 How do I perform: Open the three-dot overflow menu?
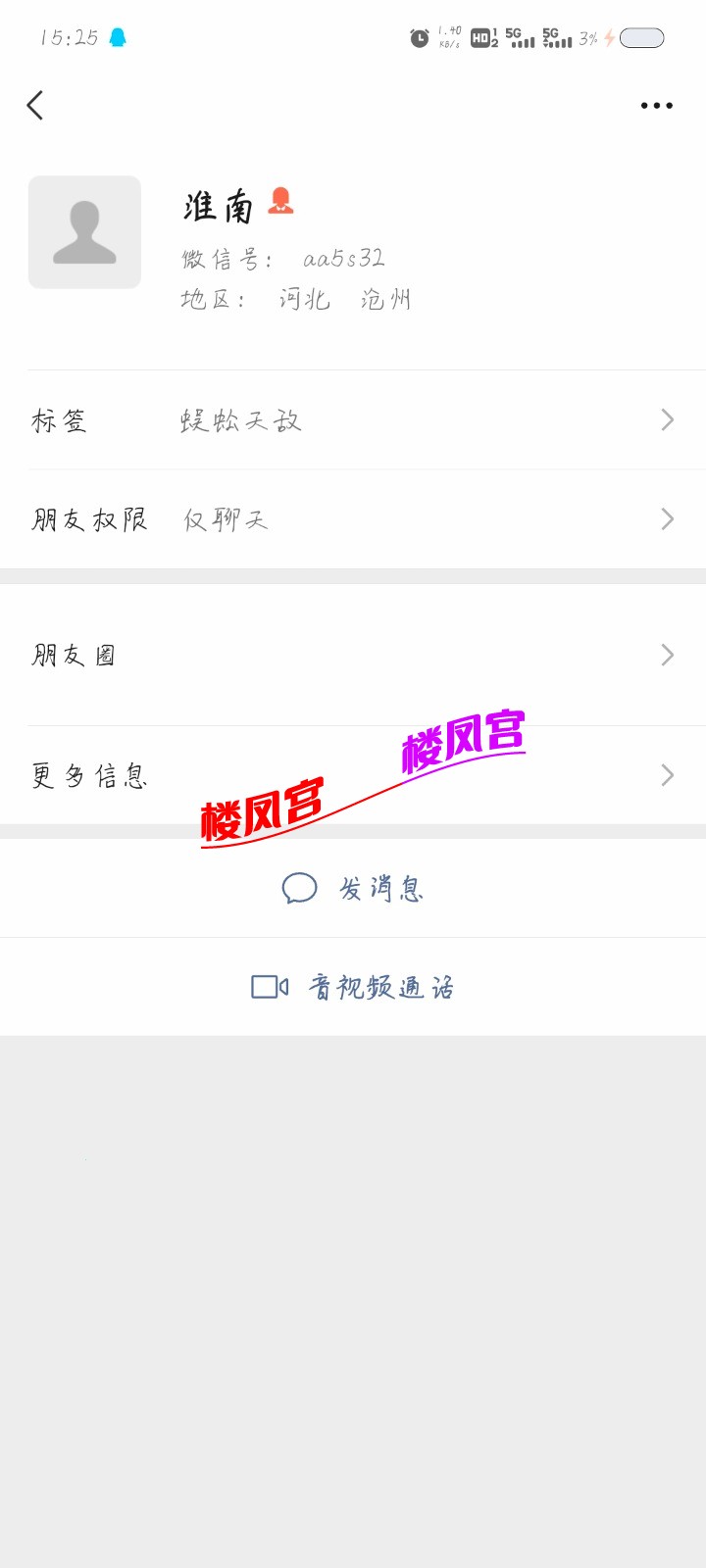[x=656, y=105]
